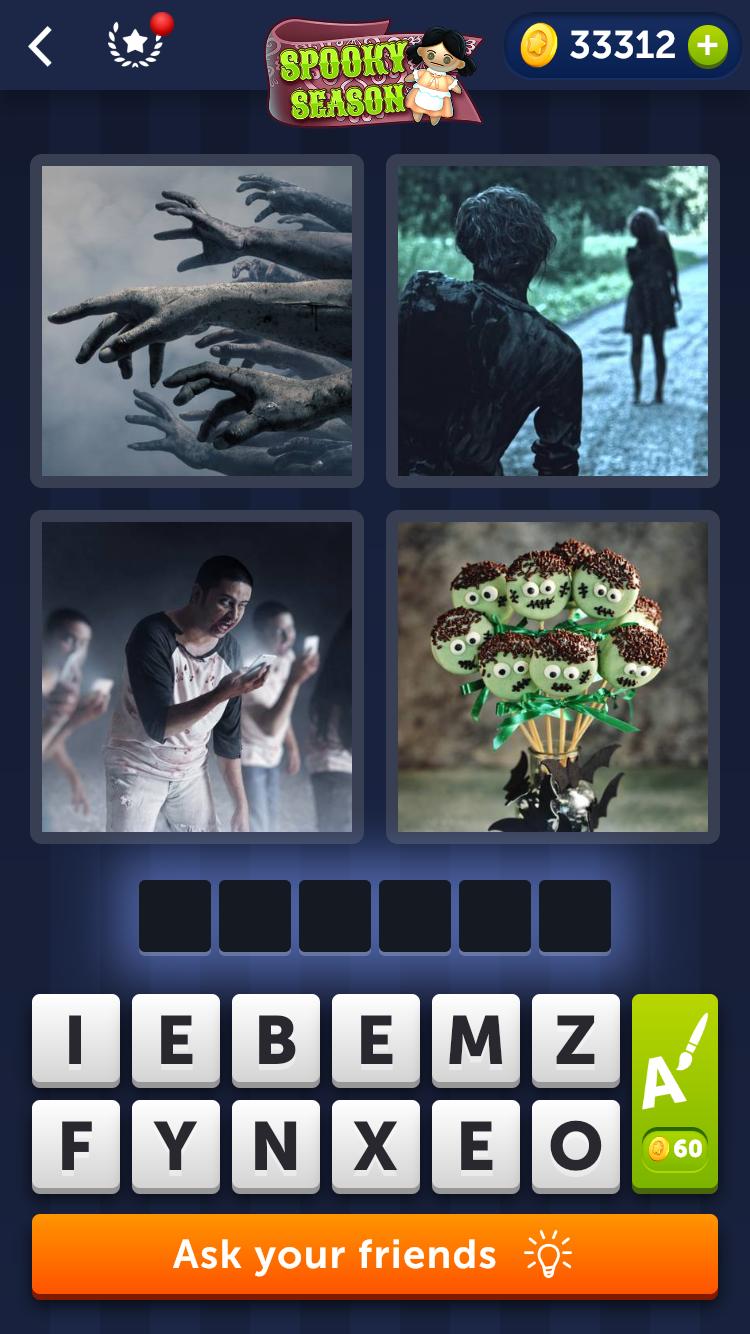Add more coins with the plus button

707,46
